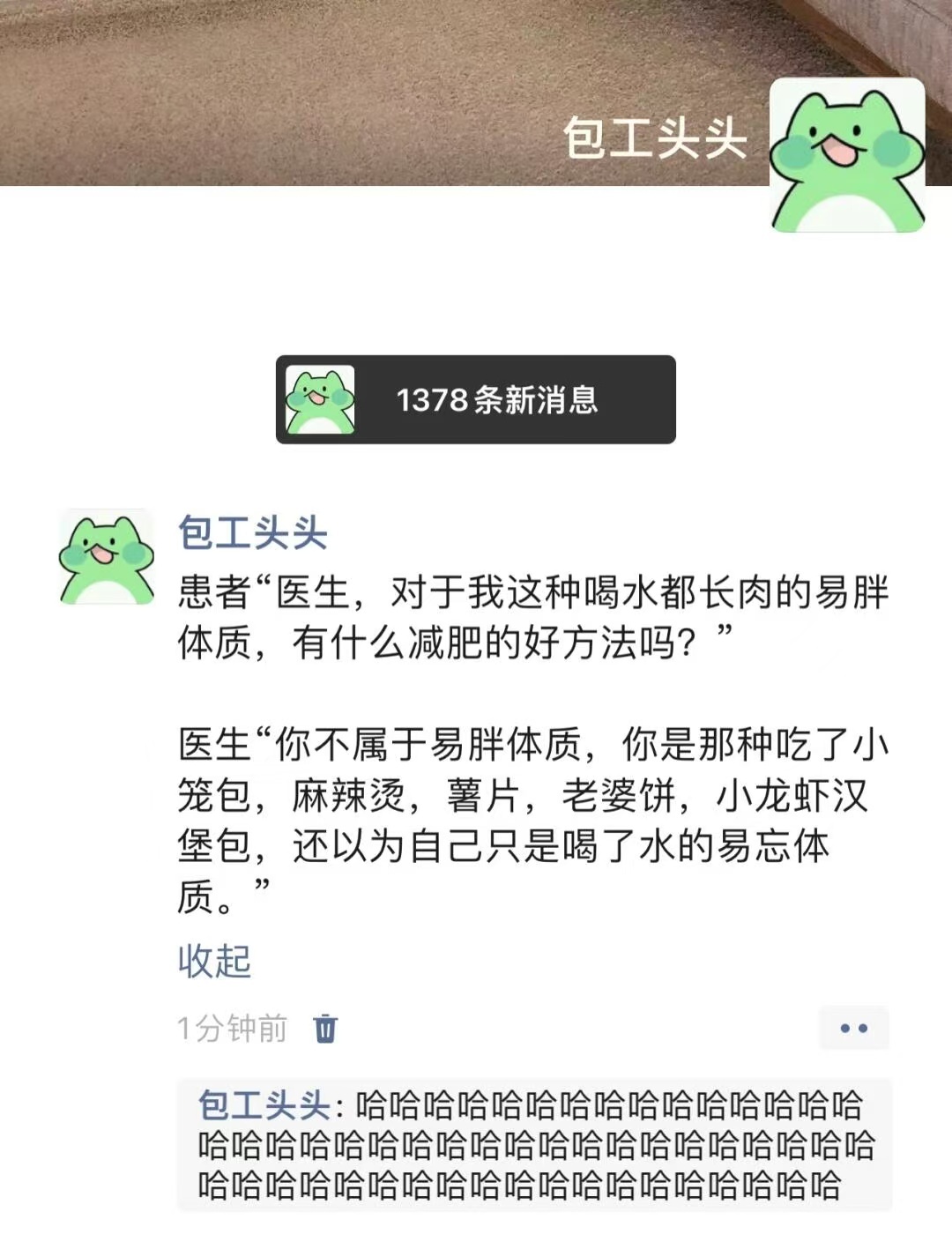Open the 1378条新消息 notification banner

pos(476,399)
